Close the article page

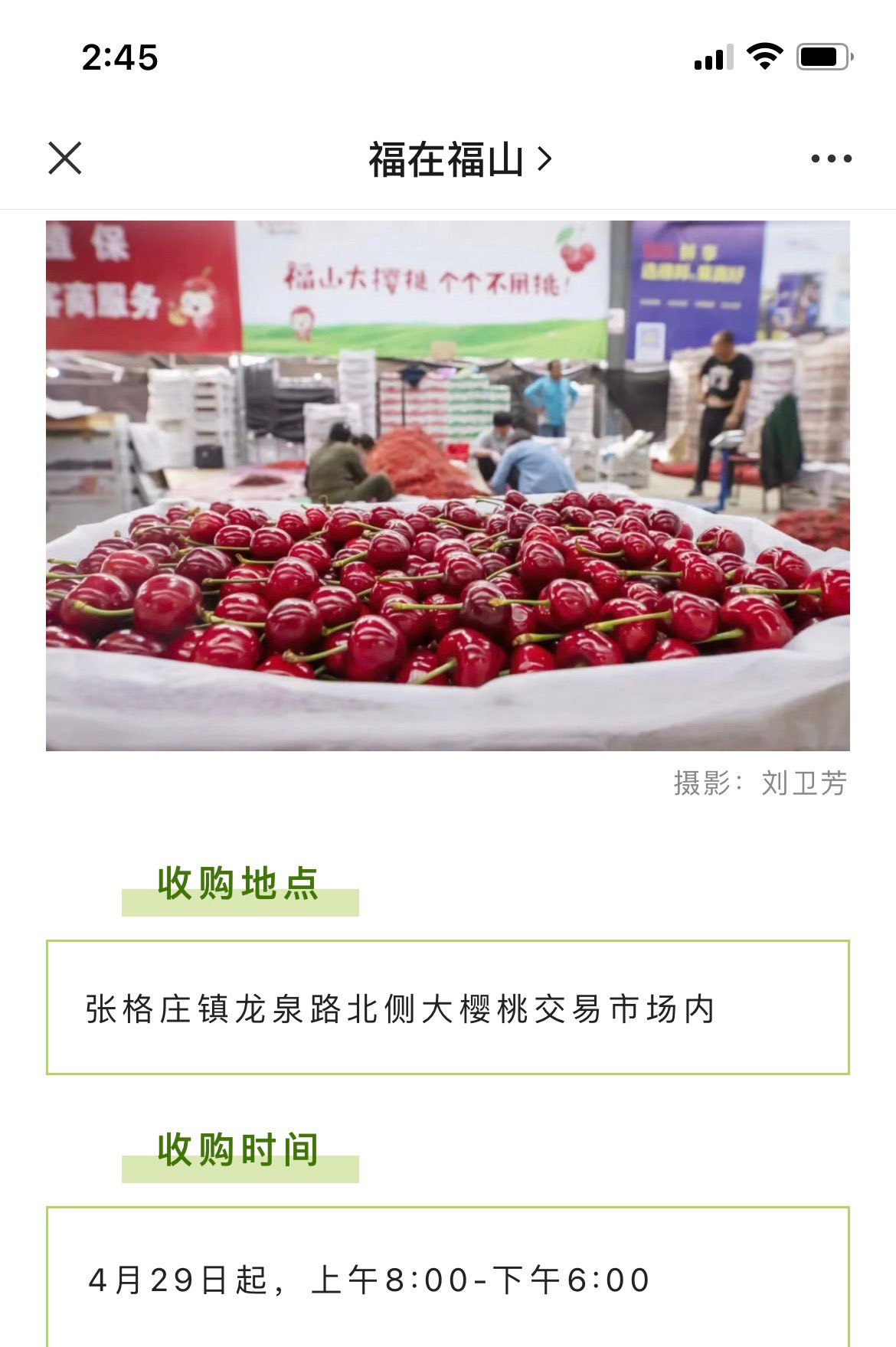(65, 159)
